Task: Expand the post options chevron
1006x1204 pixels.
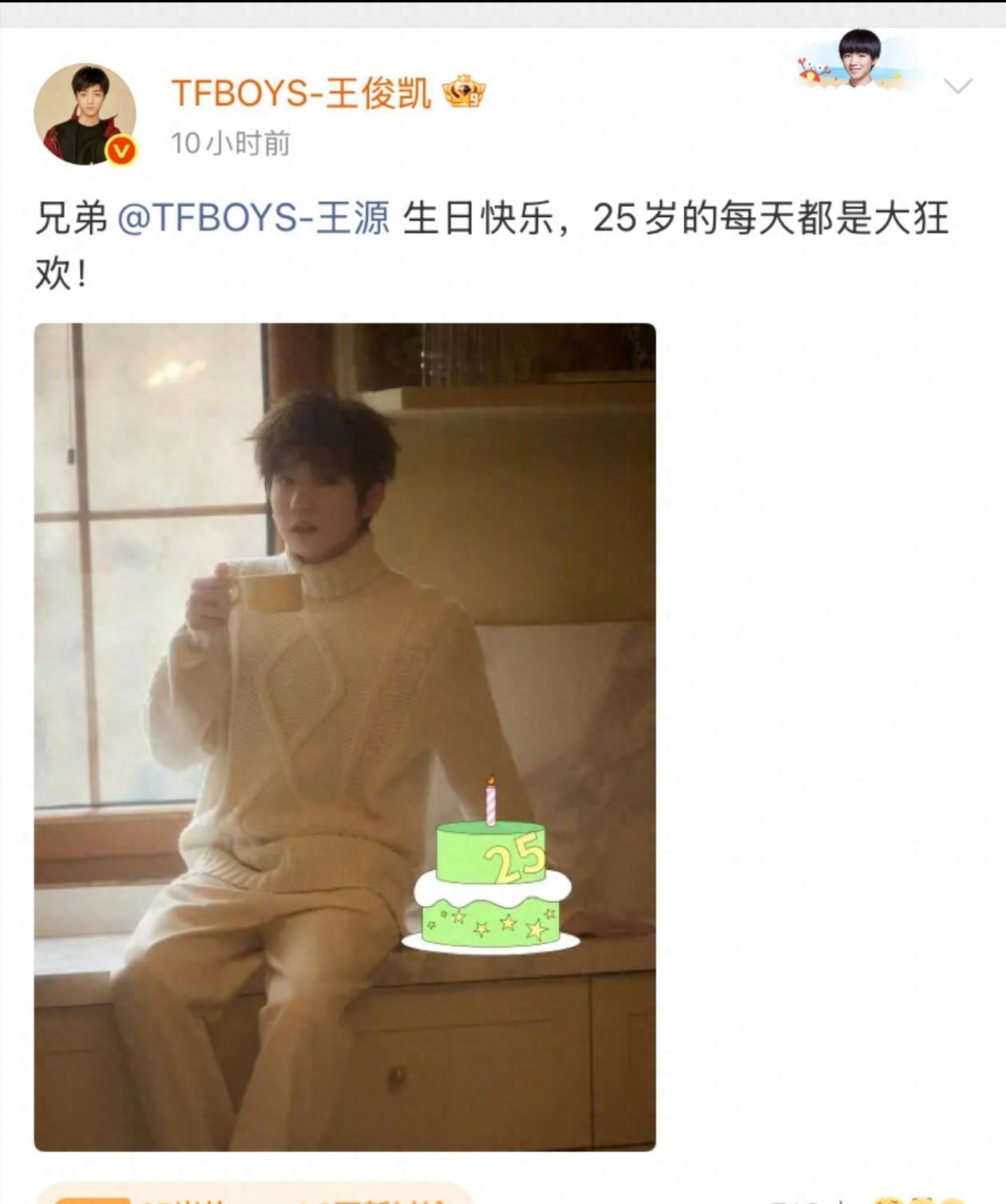Action: pyautogui.click(x=956, y=85)
